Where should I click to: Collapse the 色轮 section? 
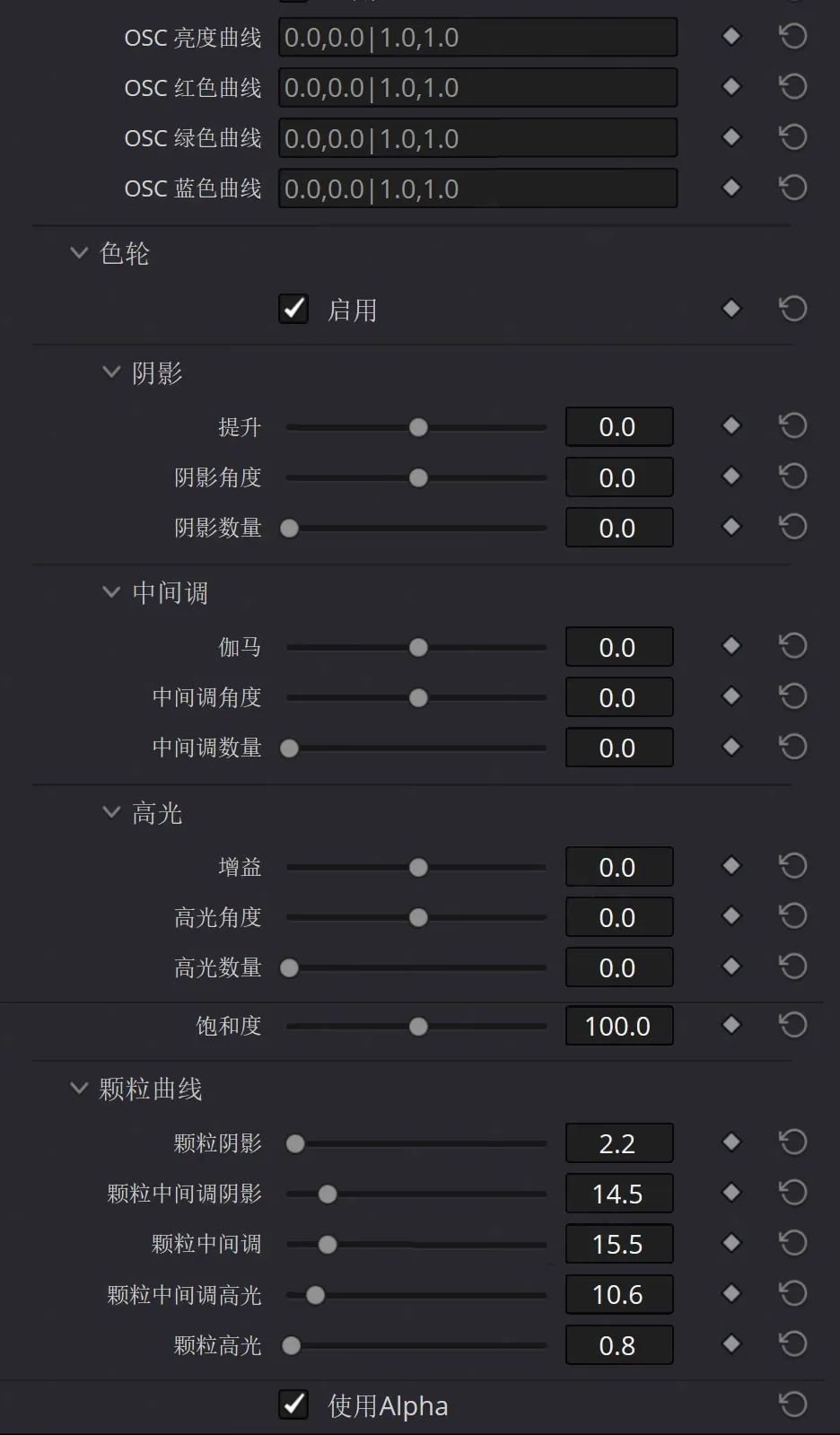pos(79,254)
